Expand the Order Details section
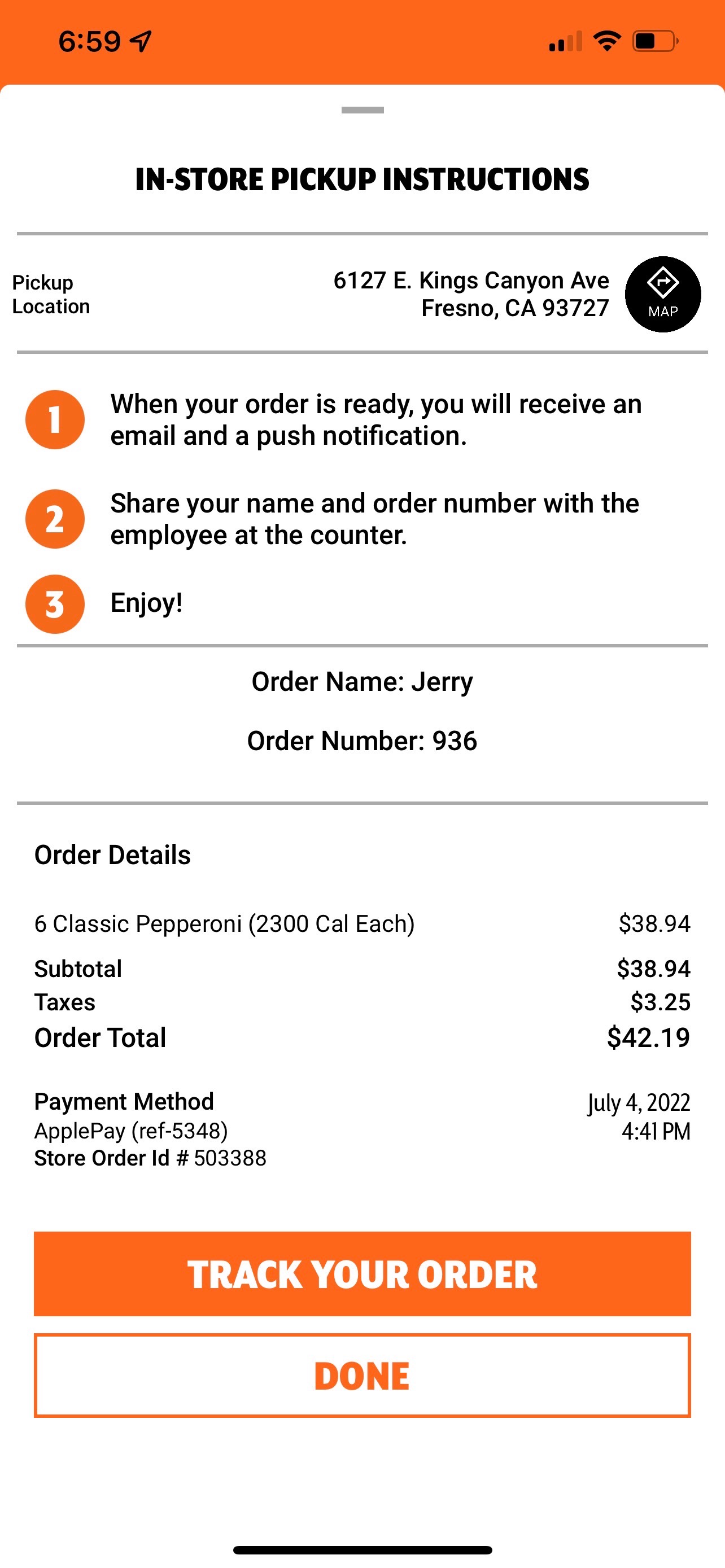The image size is (725, 1568). tap(112, 854)
